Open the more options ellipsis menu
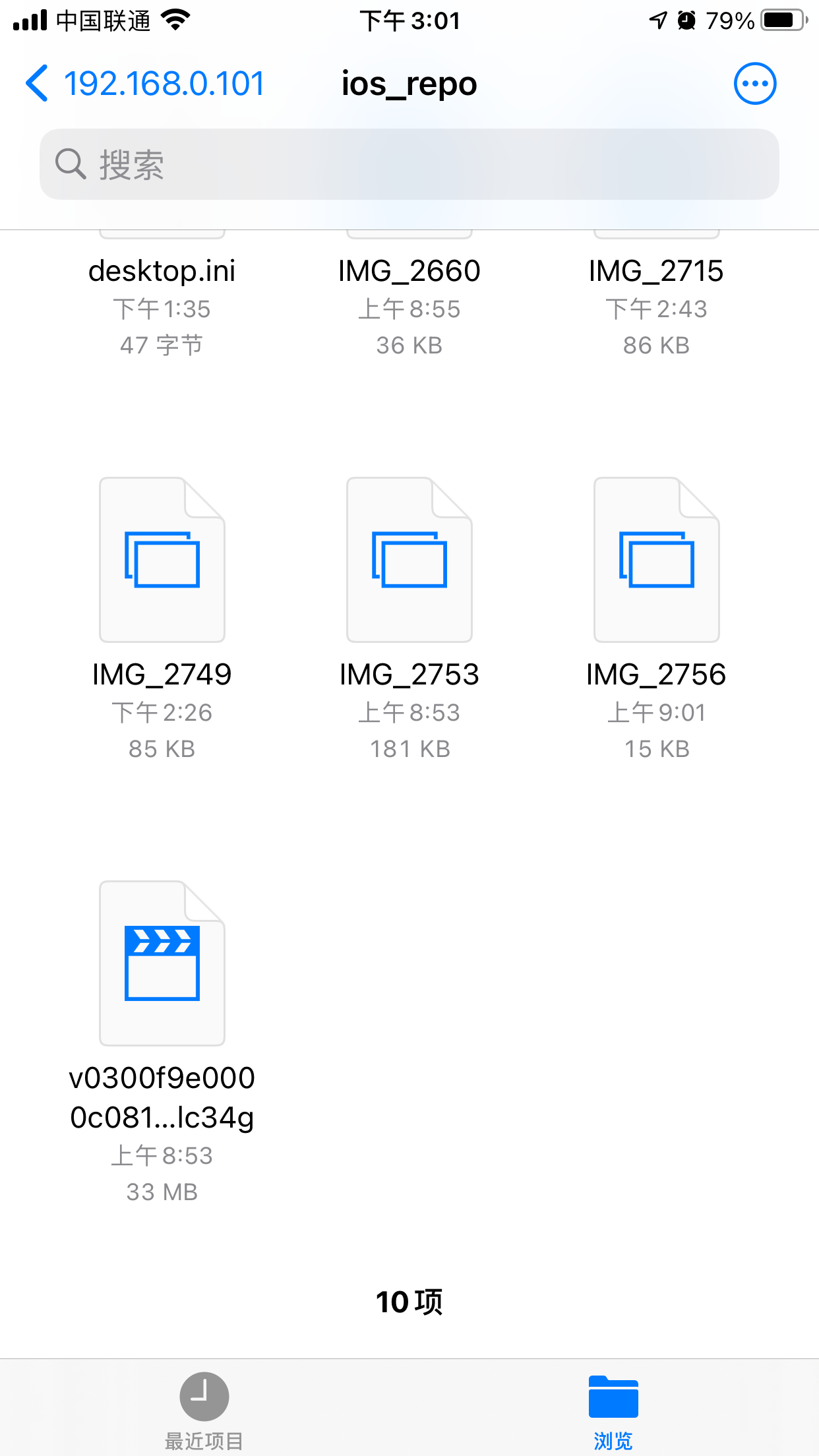Viewport: 819px width, 1456px height. pyautogui.click(x=755, y=84)
